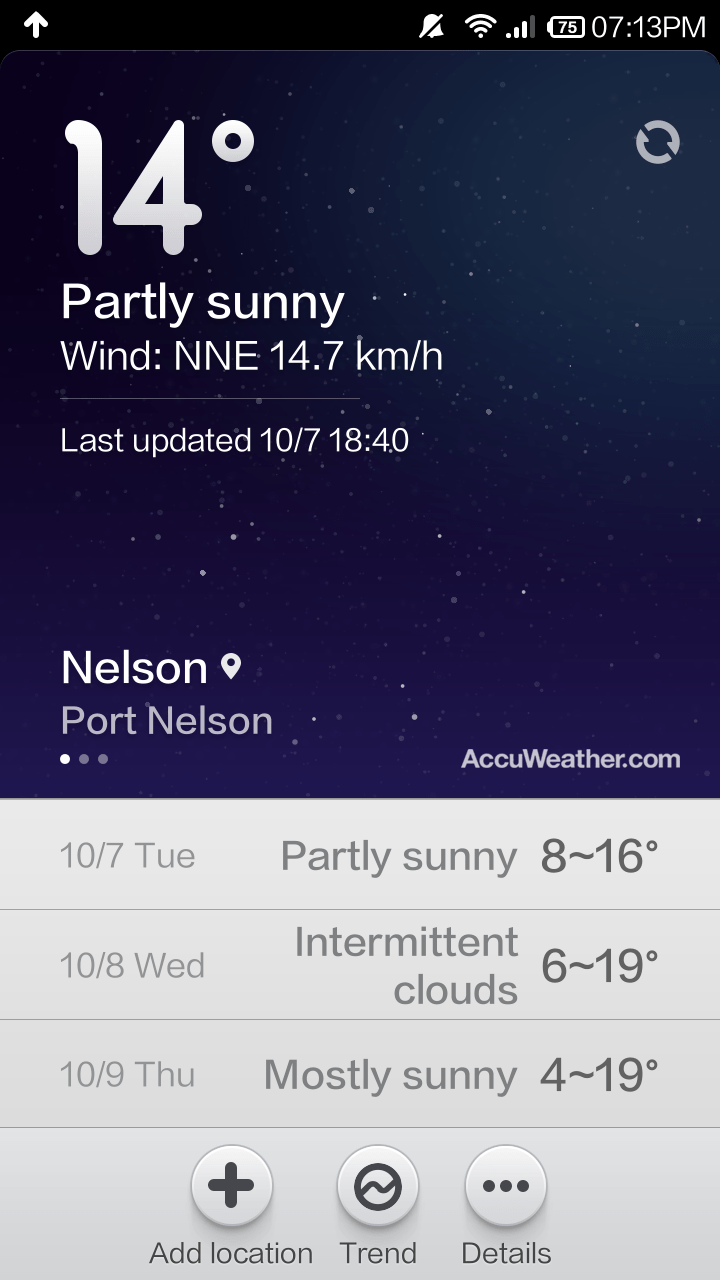This screenshot has width=720, height=1280.
Task: Tap the location pin next to Nelson
Action: pyautogui.click(x=231, y=665)
